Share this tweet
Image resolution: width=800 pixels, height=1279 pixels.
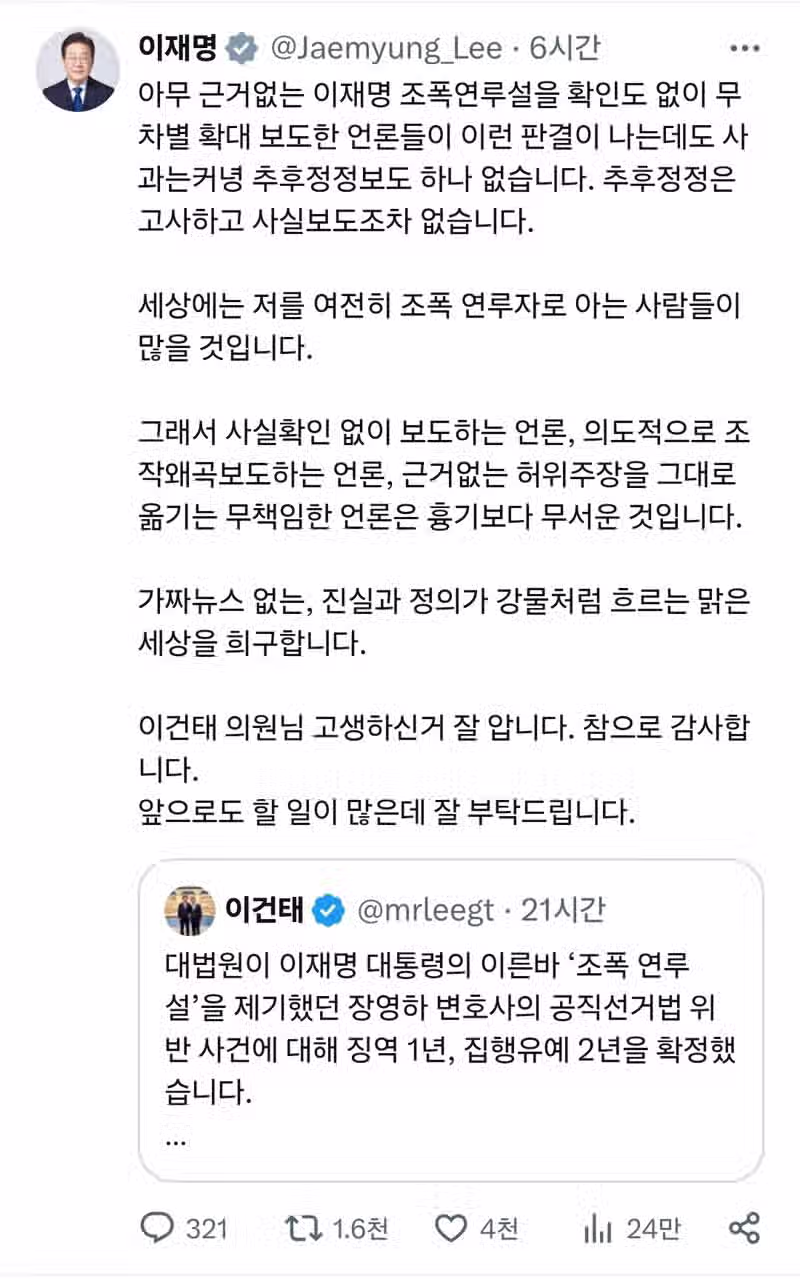click(x=744, y=1228)
